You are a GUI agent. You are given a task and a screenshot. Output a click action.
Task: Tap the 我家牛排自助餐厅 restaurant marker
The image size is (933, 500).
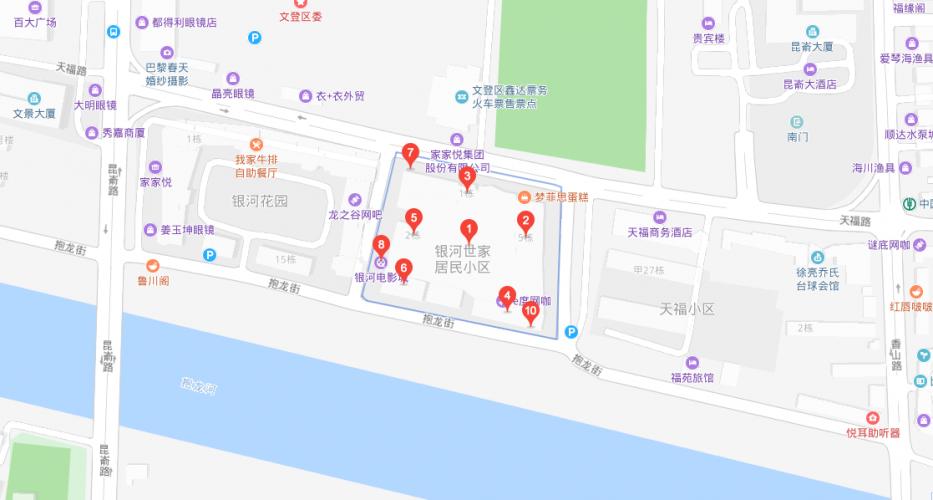(257, 144)
